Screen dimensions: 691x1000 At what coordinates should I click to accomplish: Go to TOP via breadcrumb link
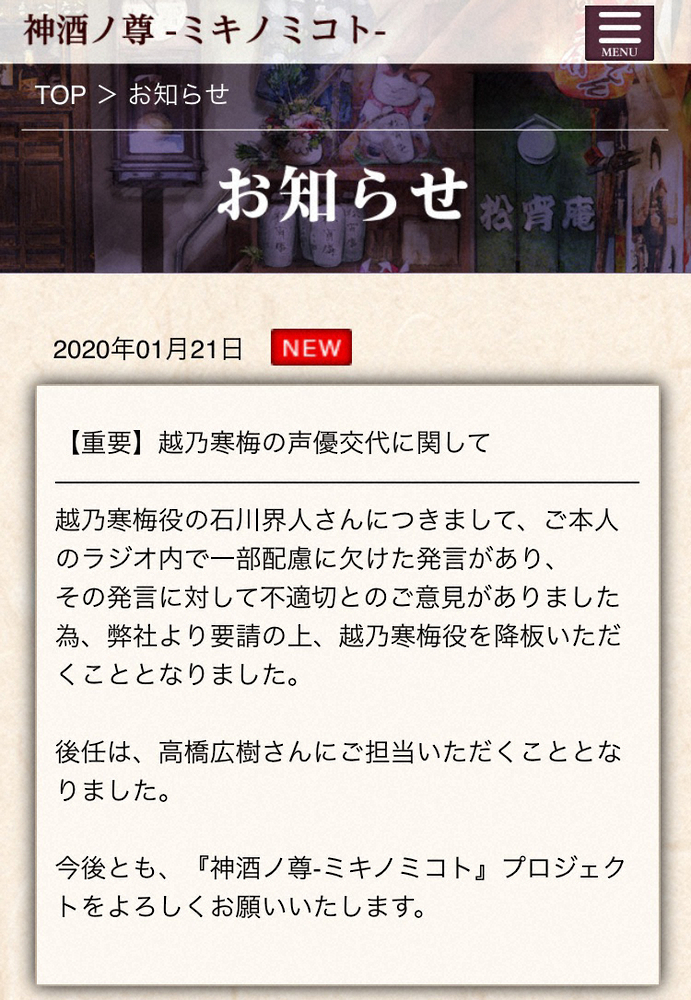[x=61, y=95]
